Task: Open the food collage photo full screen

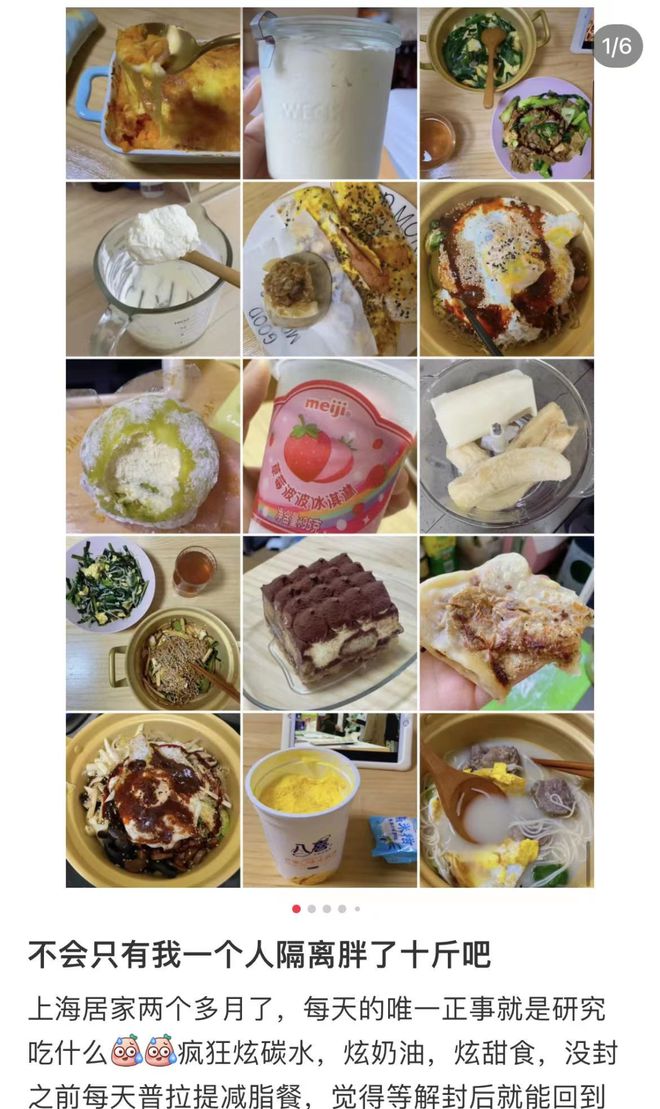Action: pos(330,447)
